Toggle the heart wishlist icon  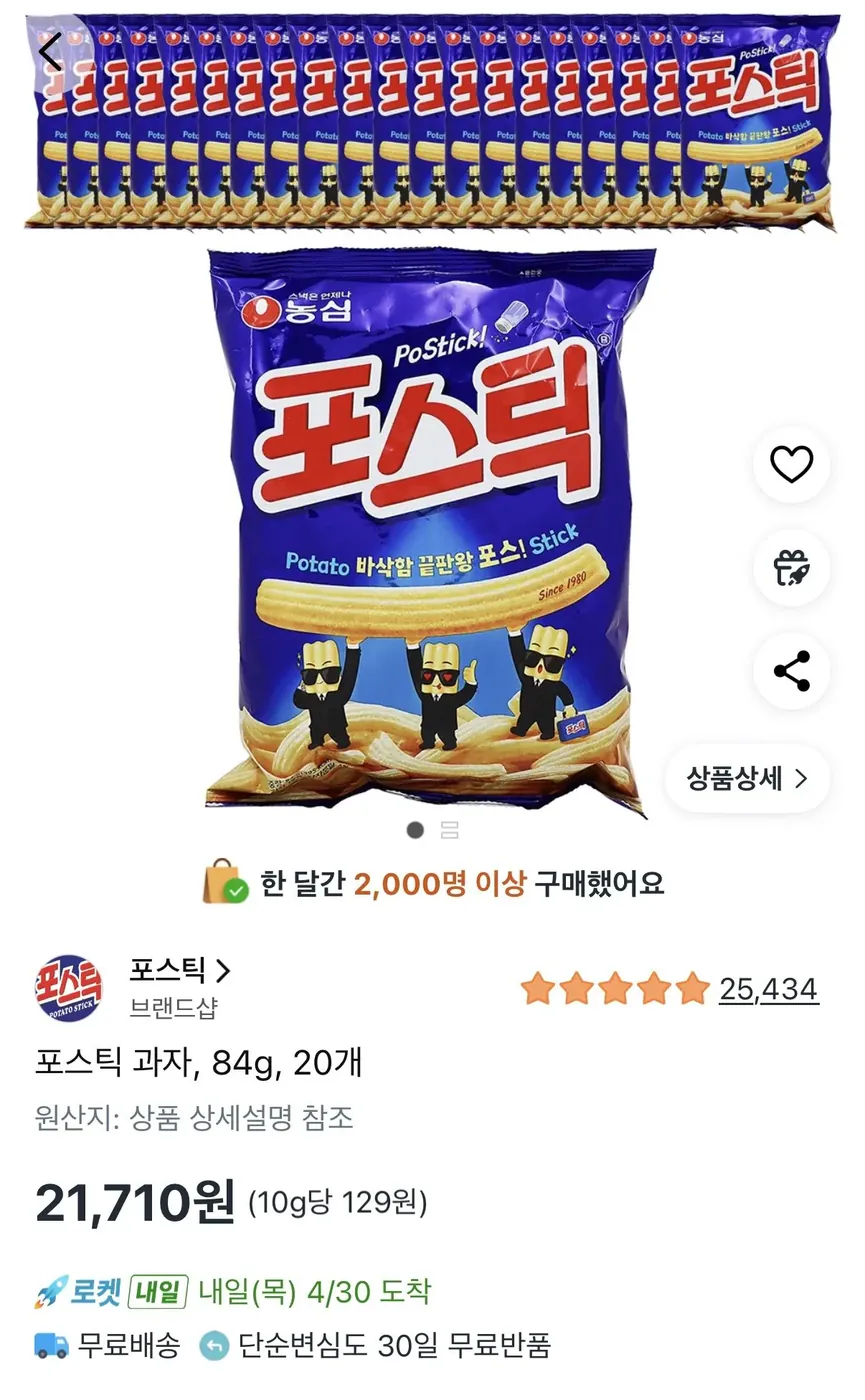click(x=791, y=466)
